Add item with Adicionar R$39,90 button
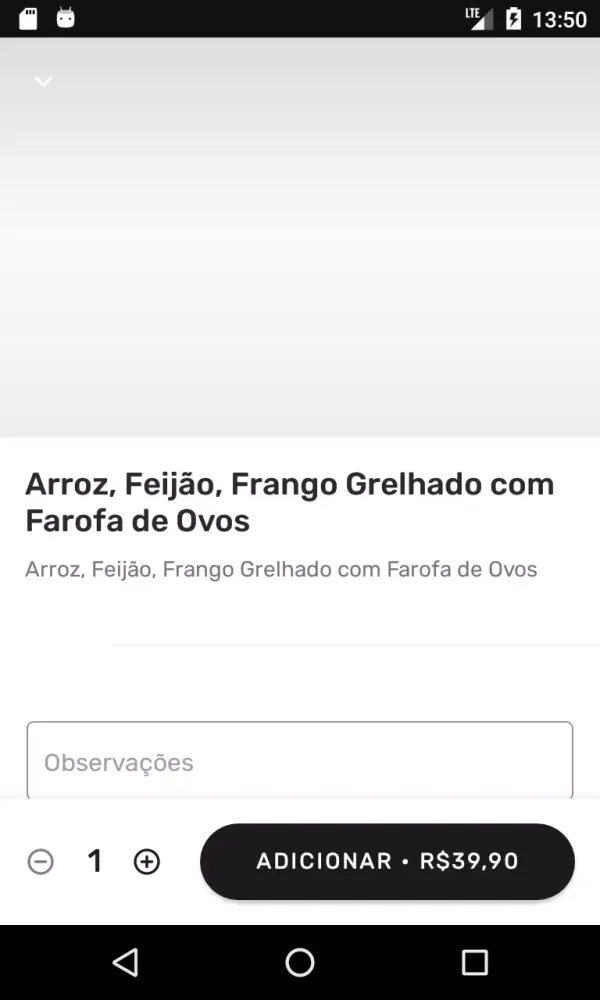Viewport: 600px width, 1000px height. click(x=387, y=861)
